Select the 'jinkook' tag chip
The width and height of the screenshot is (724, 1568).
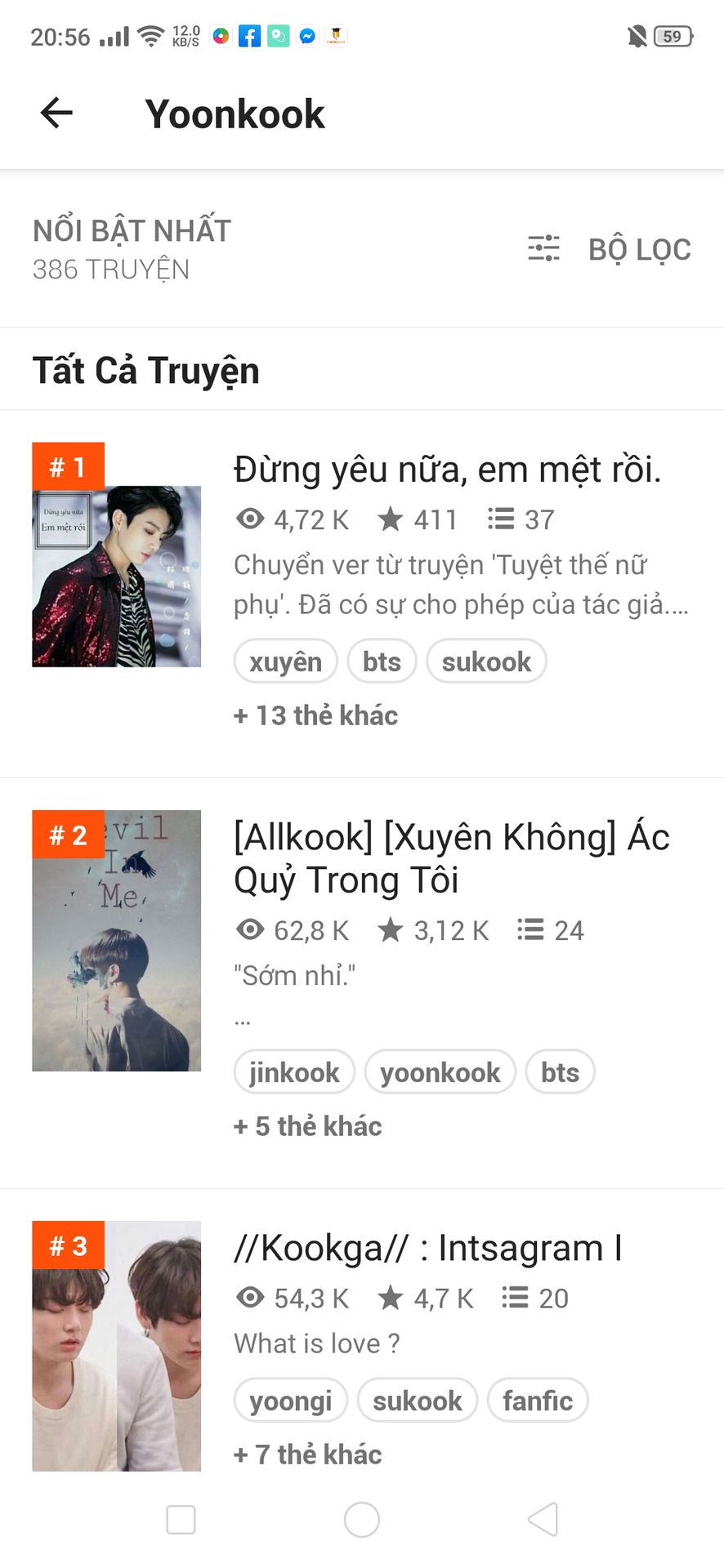click(x=294, y=1072)
